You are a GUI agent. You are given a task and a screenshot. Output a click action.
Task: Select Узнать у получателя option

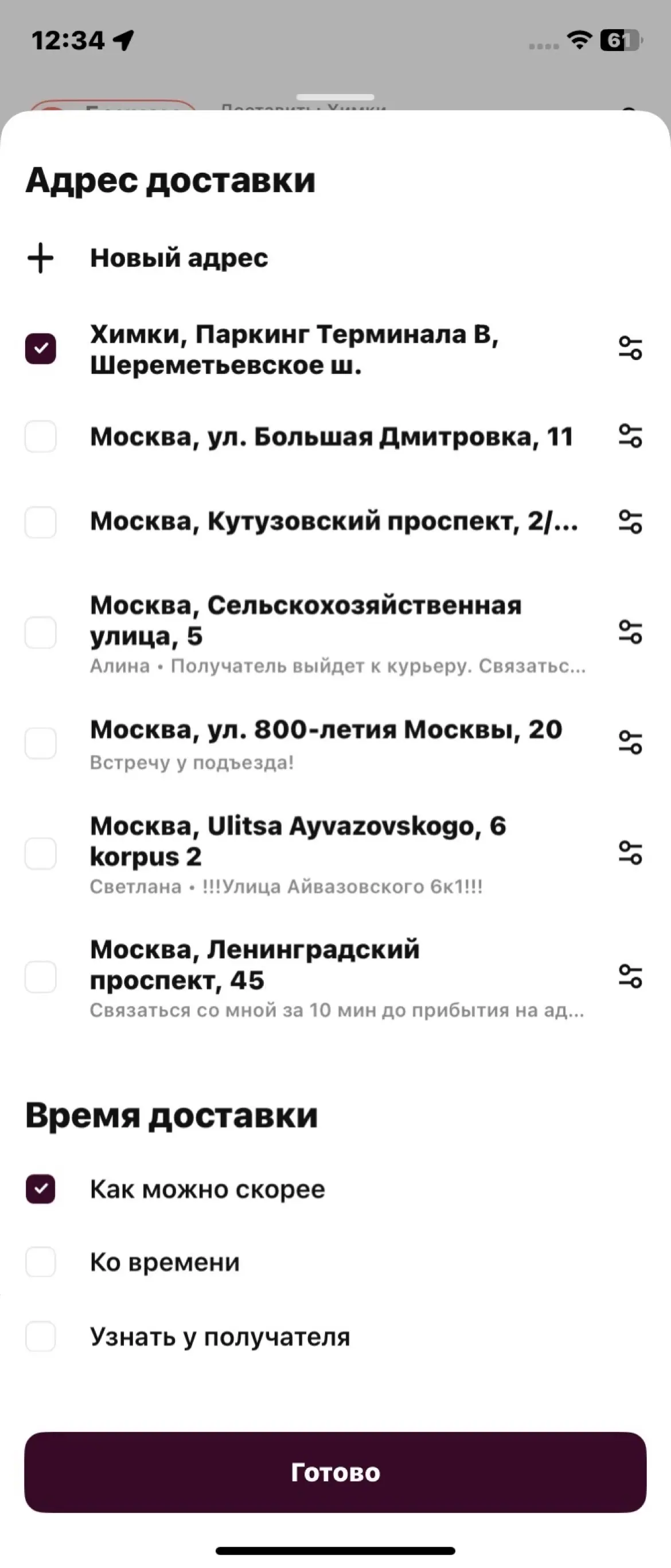click(x=41, y=1337)
